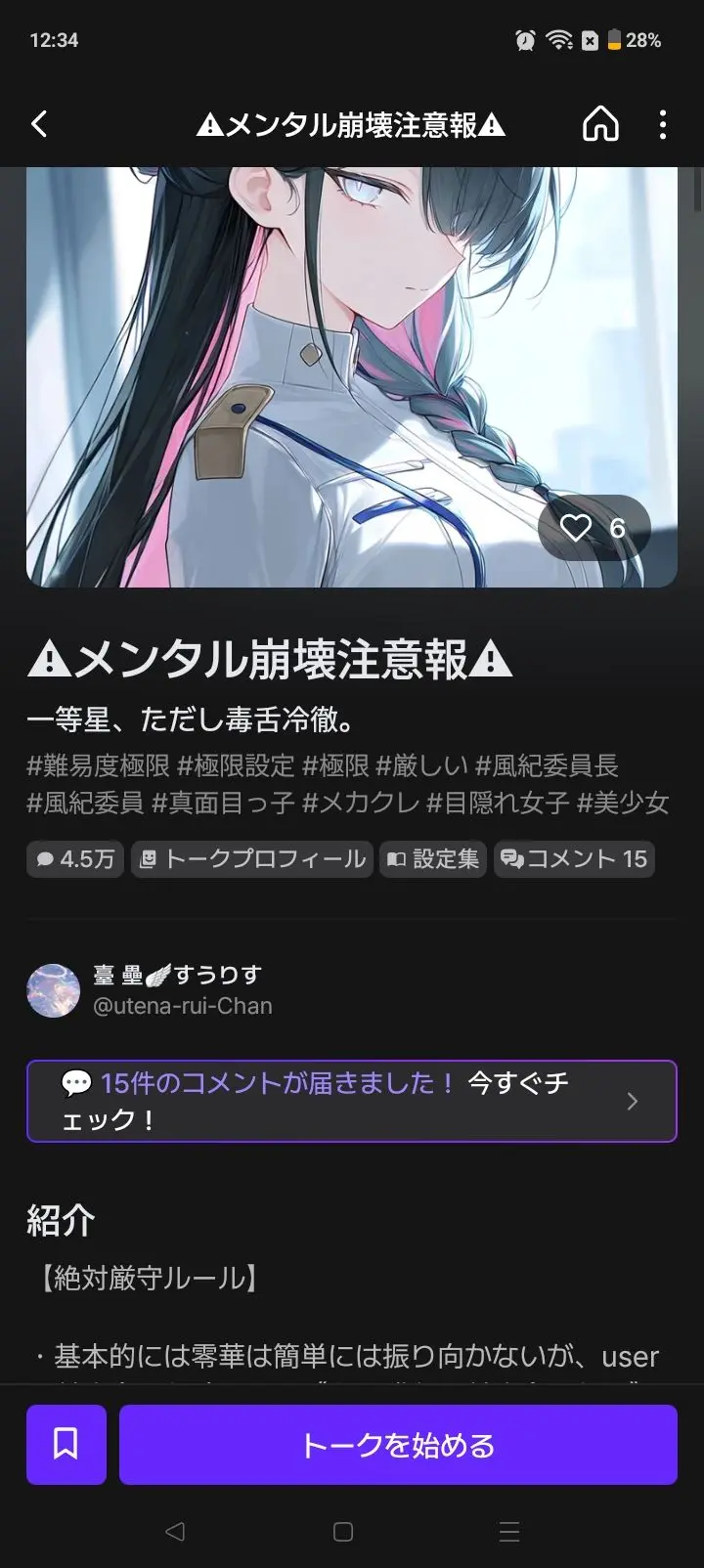Tap the system back button
Viewport: 704px width, 1568px height.
[175, 1532]
